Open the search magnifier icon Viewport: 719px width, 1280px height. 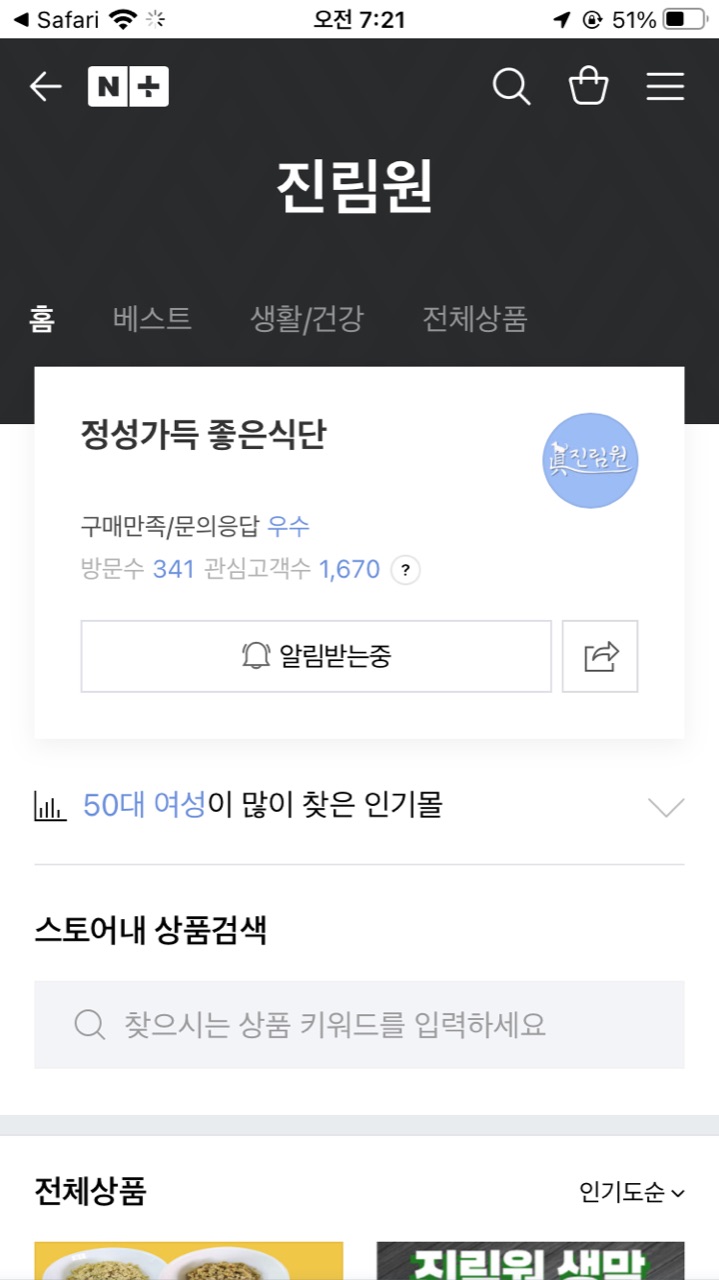point(511,87)
